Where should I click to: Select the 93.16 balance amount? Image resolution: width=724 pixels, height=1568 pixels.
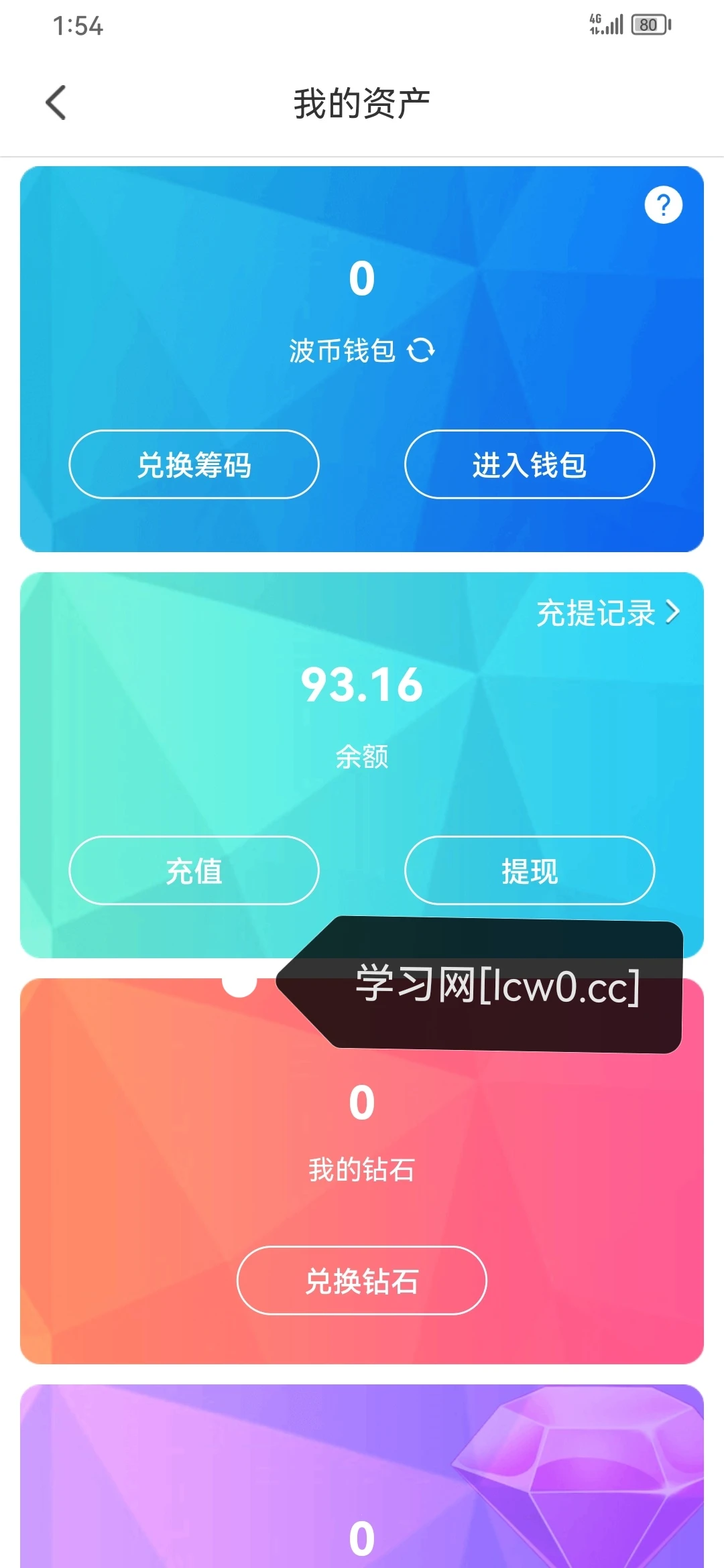click(x=361, y=685)
